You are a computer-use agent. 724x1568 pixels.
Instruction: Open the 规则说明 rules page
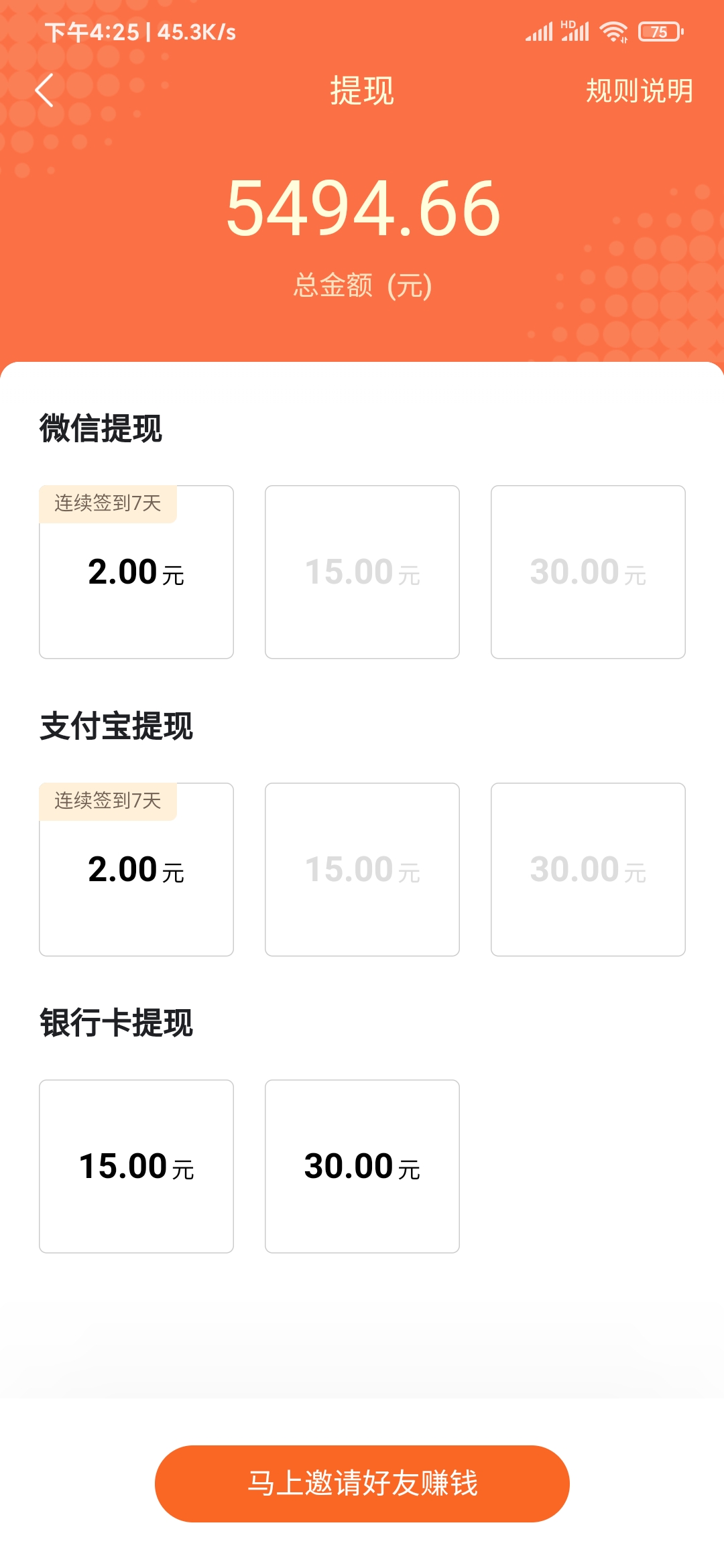pos(638,92)
